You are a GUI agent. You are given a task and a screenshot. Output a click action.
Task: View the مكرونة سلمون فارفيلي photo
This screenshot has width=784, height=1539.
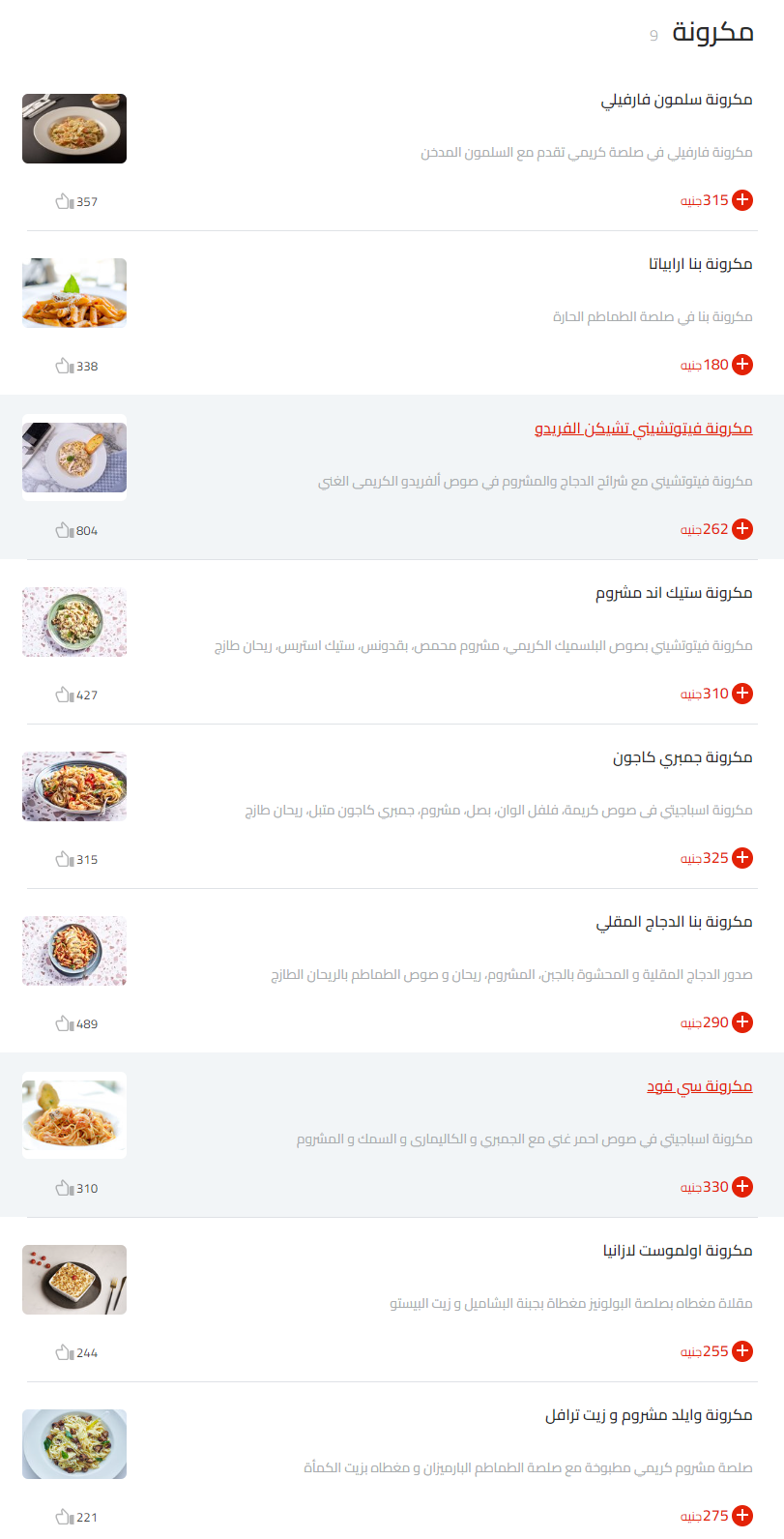(x=74, y=129)
